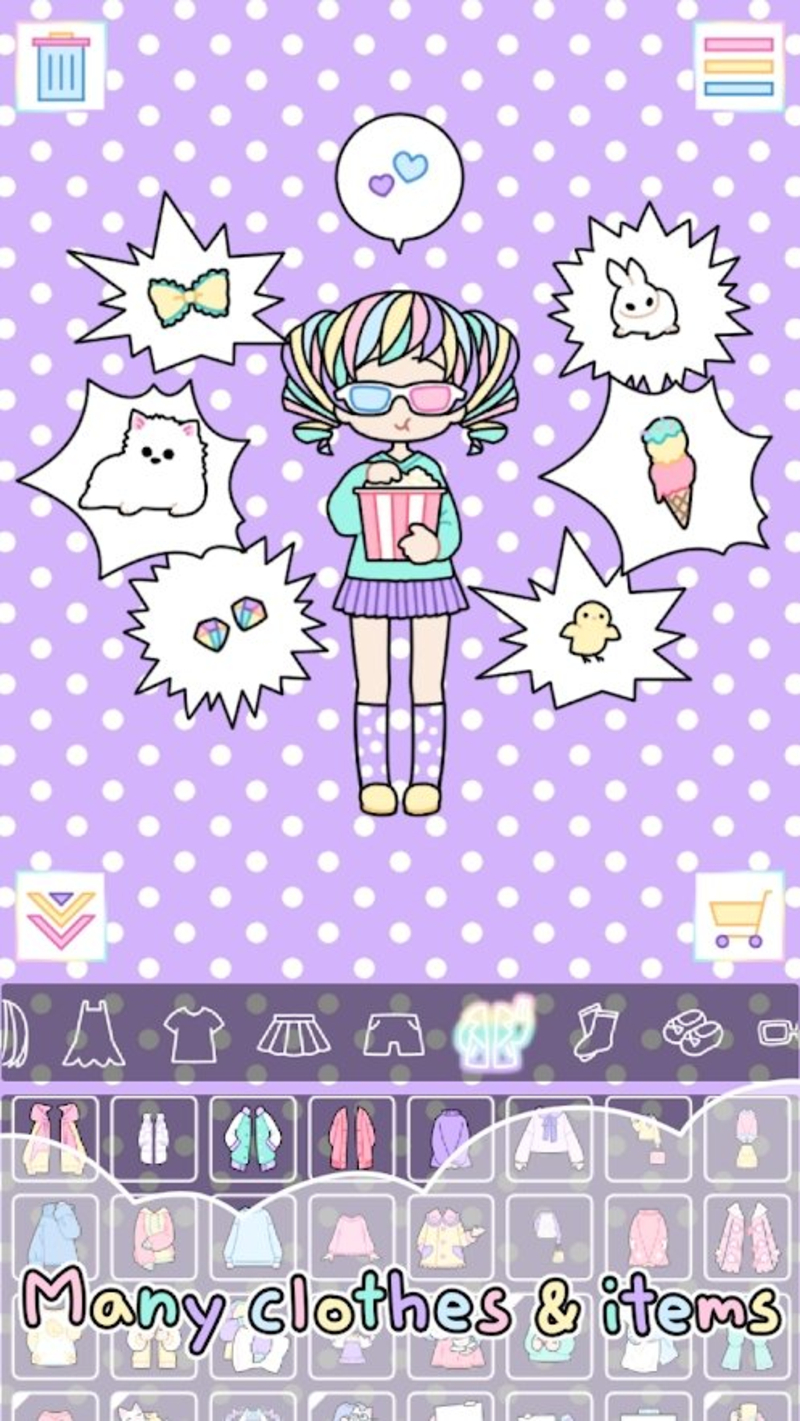Image resolution: width=800 pixels, height=1421 pixels.
Task: Open the striped menu button
Action: (x=739, y=66)
